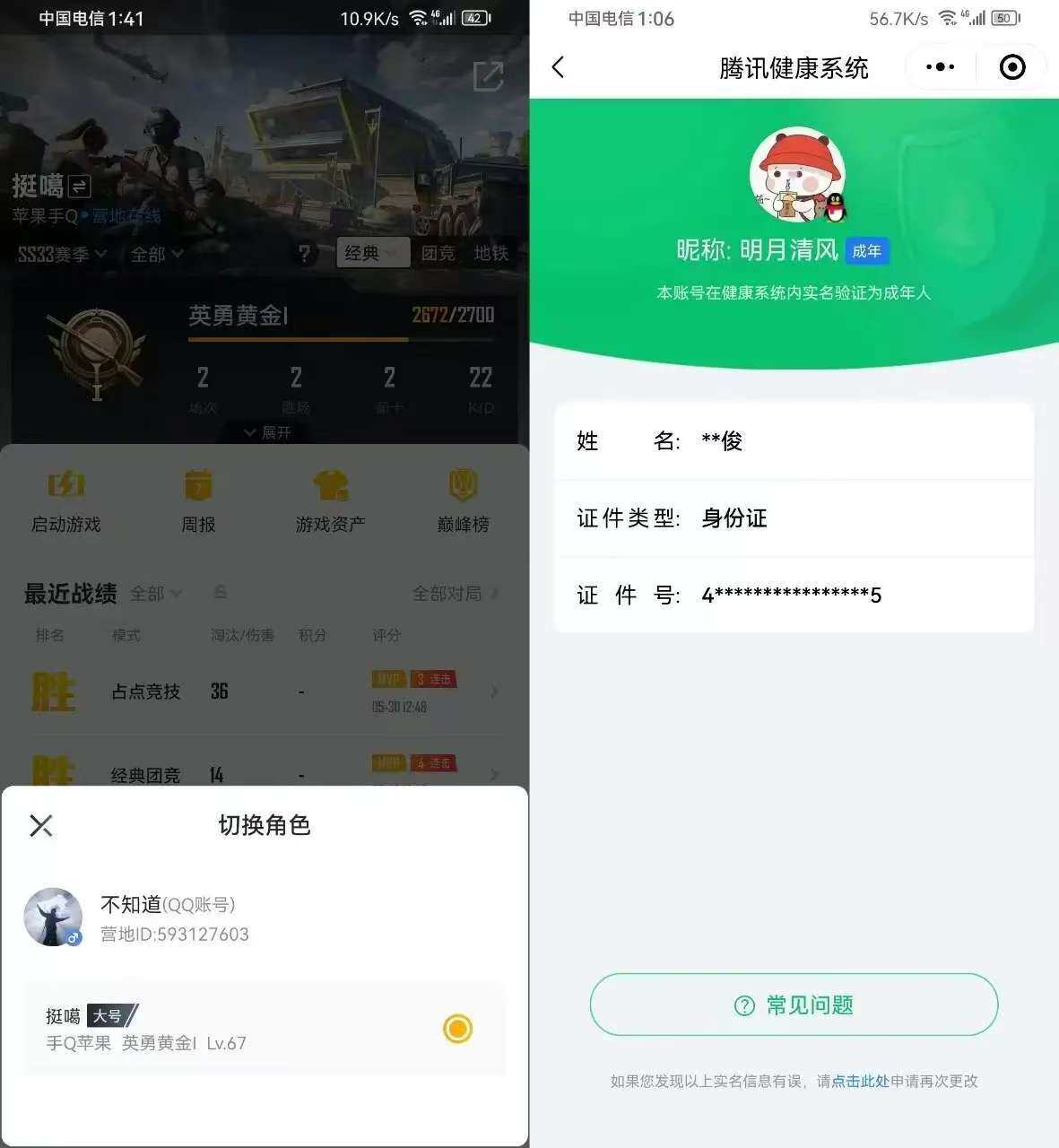Screen dimensions: 1059x1148
Task: Select the 地铁 mode tab
Action: (x=491, y=253)
